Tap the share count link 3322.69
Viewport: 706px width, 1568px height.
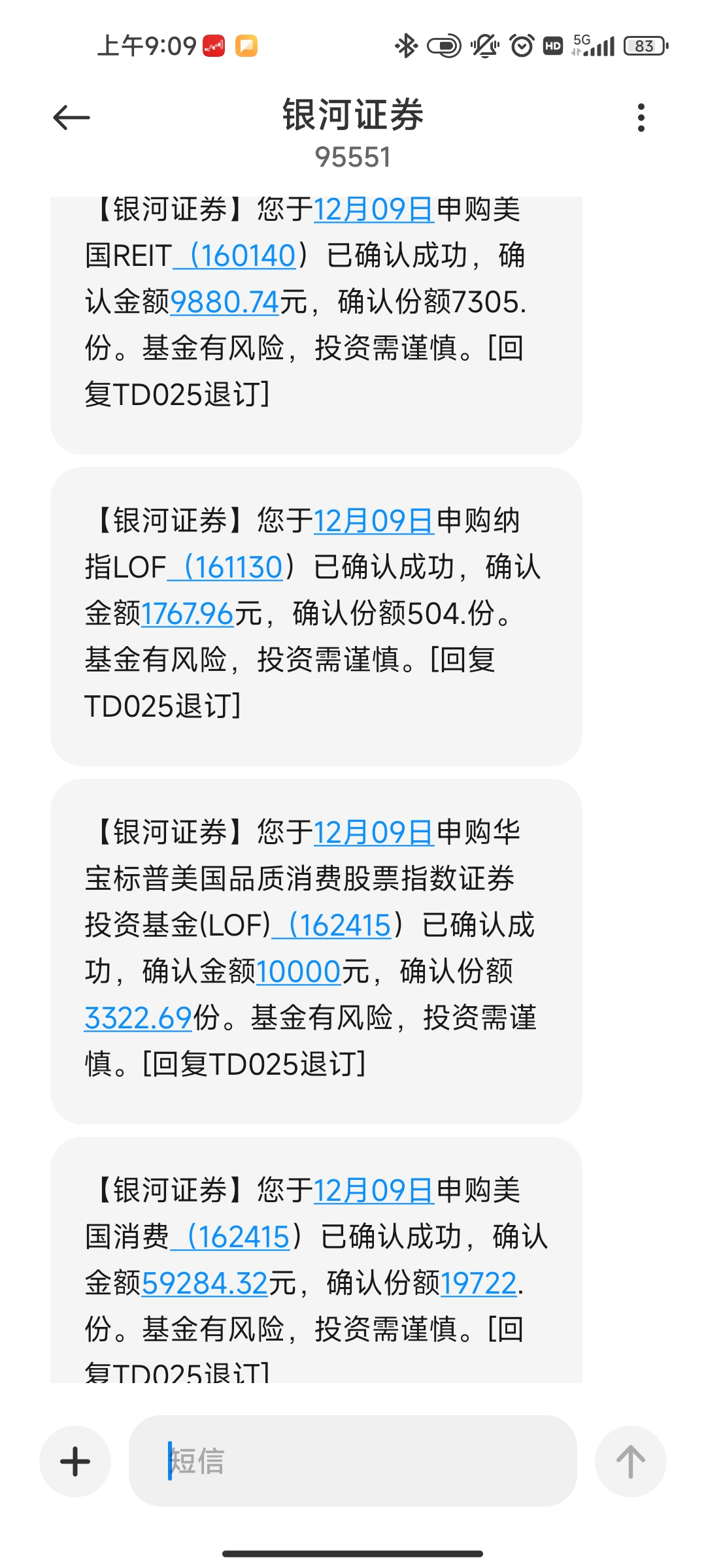(x=139, y=1018)
